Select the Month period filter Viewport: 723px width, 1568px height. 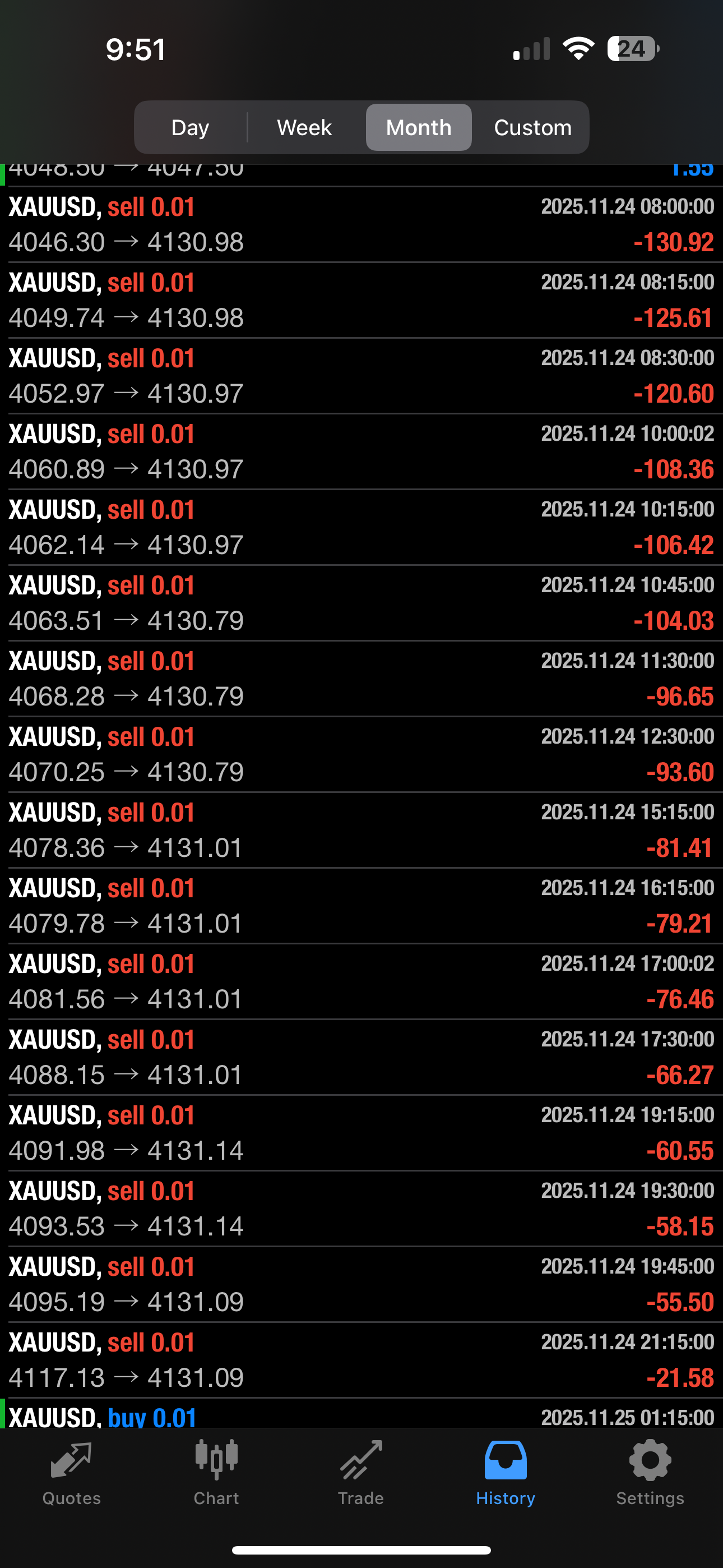(419, 127)
